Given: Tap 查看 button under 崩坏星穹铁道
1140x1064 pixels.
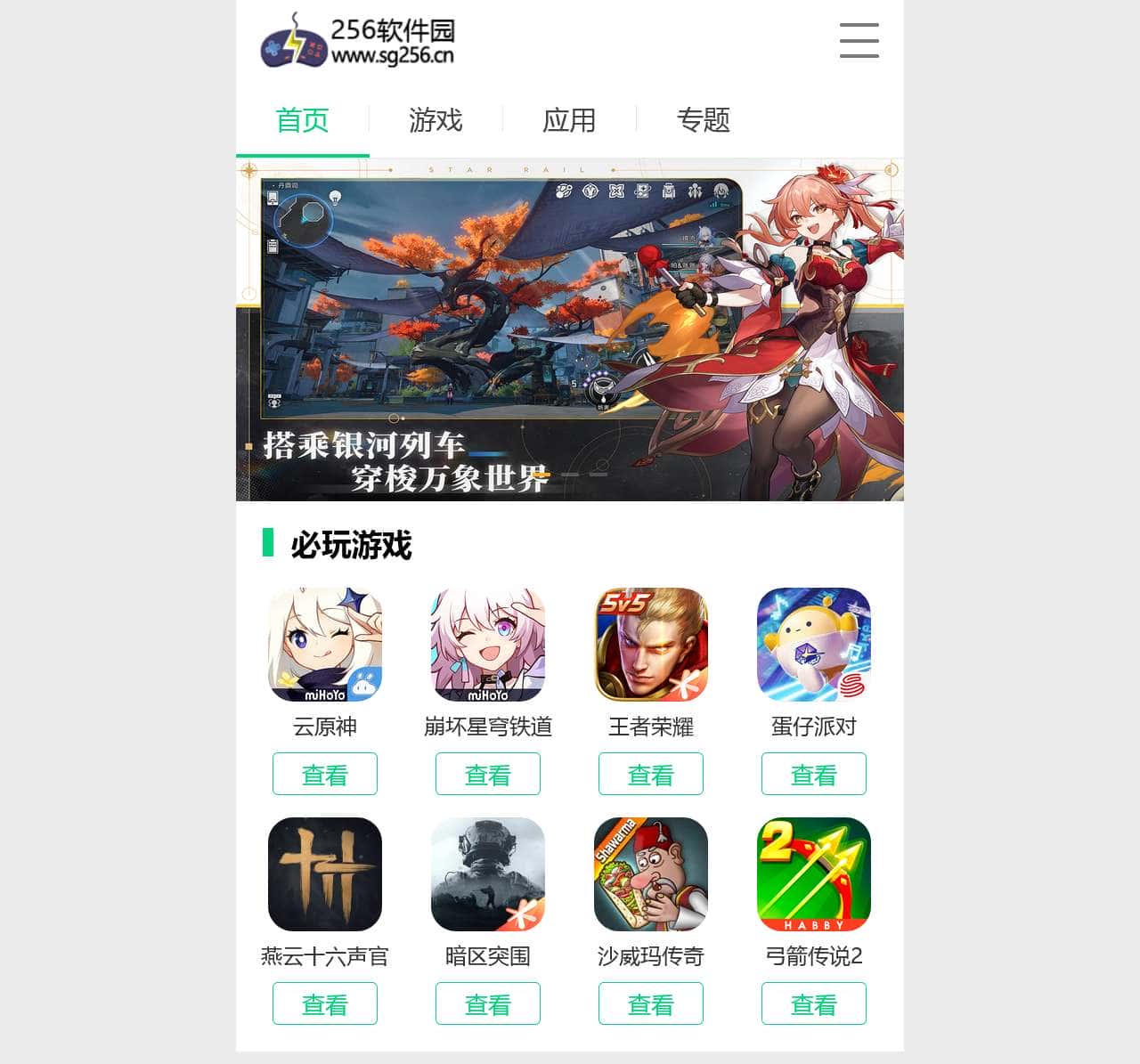Looking at the screenshot, I should coord(488,774).
